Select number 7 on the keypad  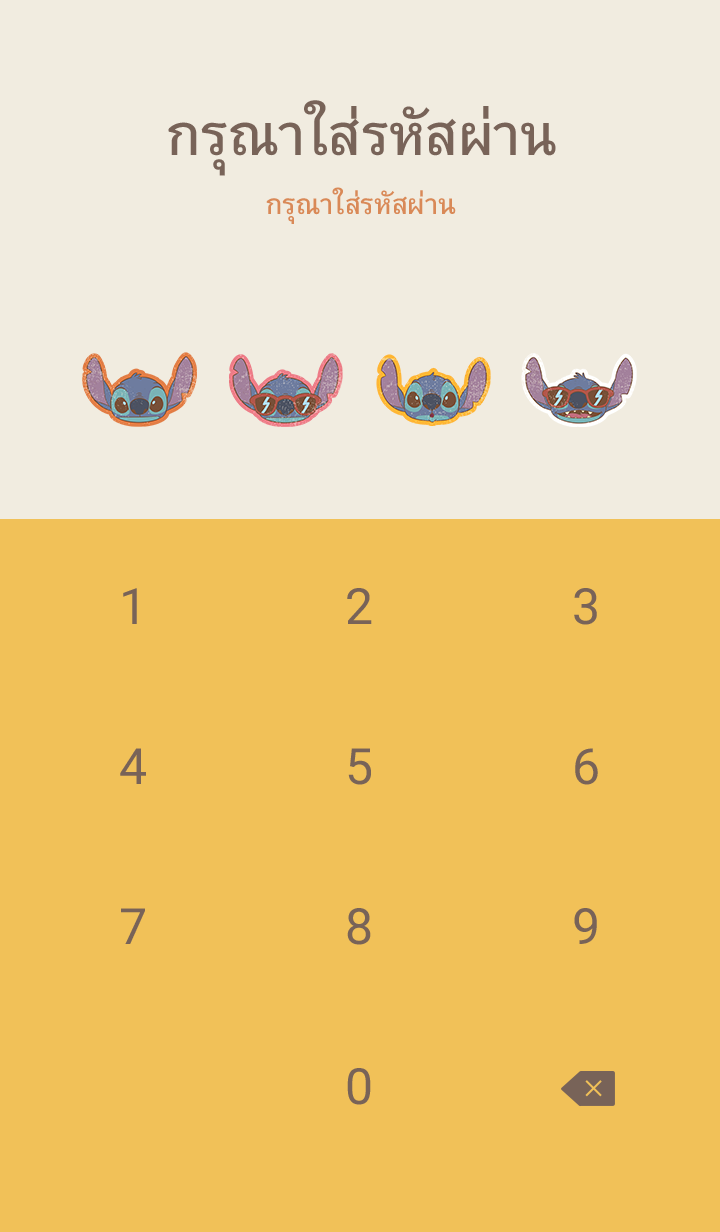point(132,927)
